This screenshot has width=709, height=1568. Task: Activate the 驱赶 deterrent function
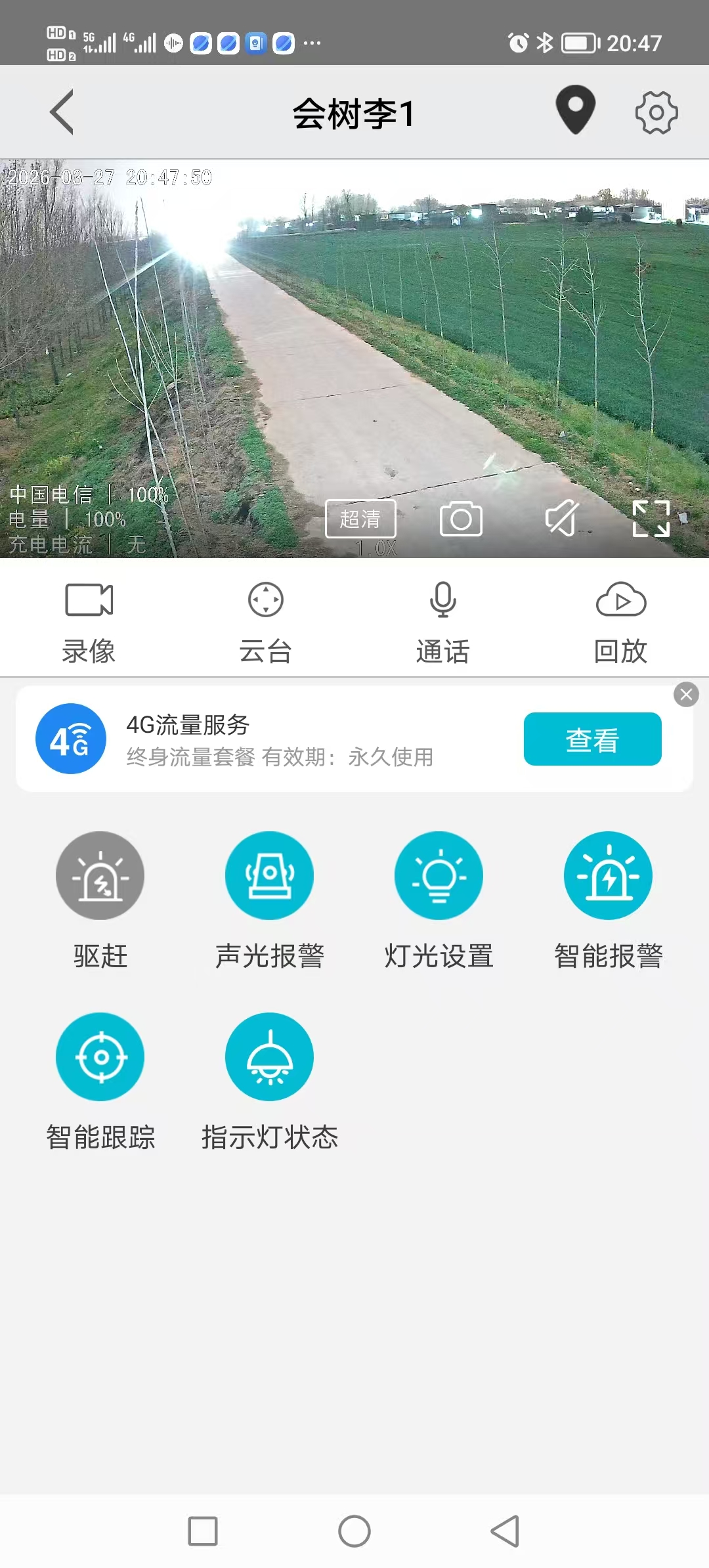click(x=100, y=876)
